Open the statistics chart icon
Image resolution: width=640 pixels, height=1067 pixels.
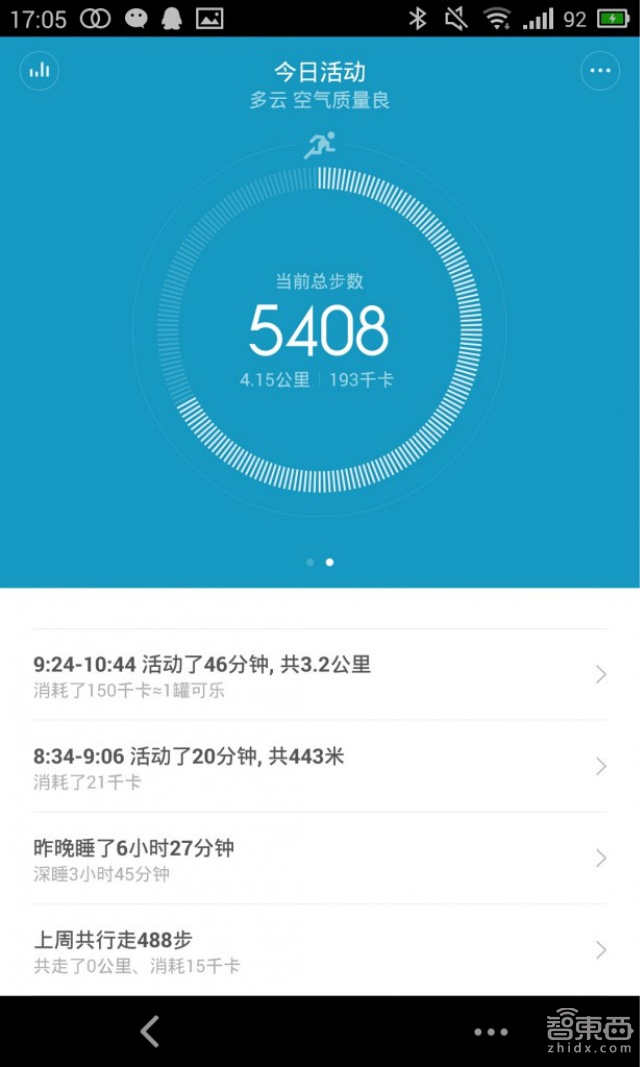[x=40, y=70]
